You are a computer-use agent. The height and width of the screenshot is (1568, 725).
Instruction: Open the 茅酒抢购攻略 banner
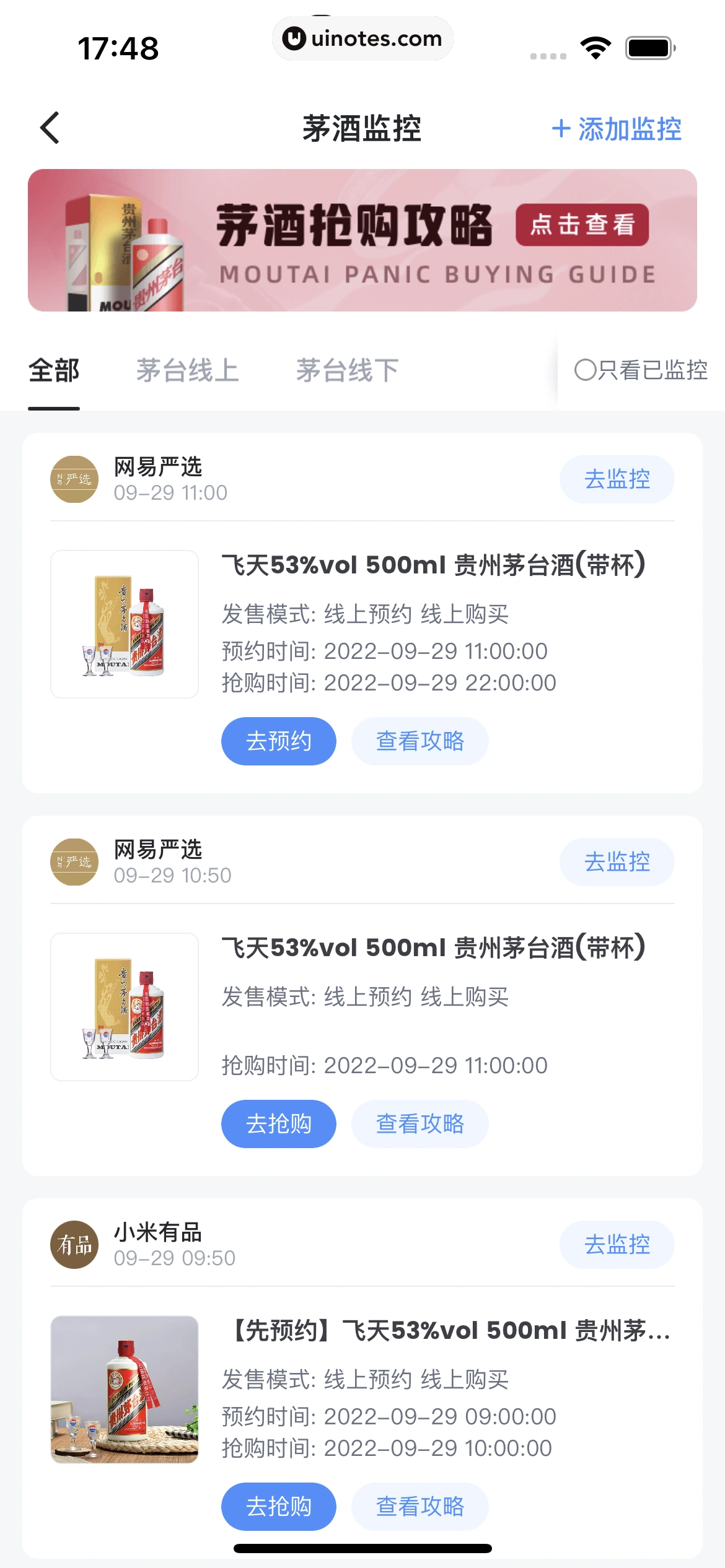pos(362,240)
